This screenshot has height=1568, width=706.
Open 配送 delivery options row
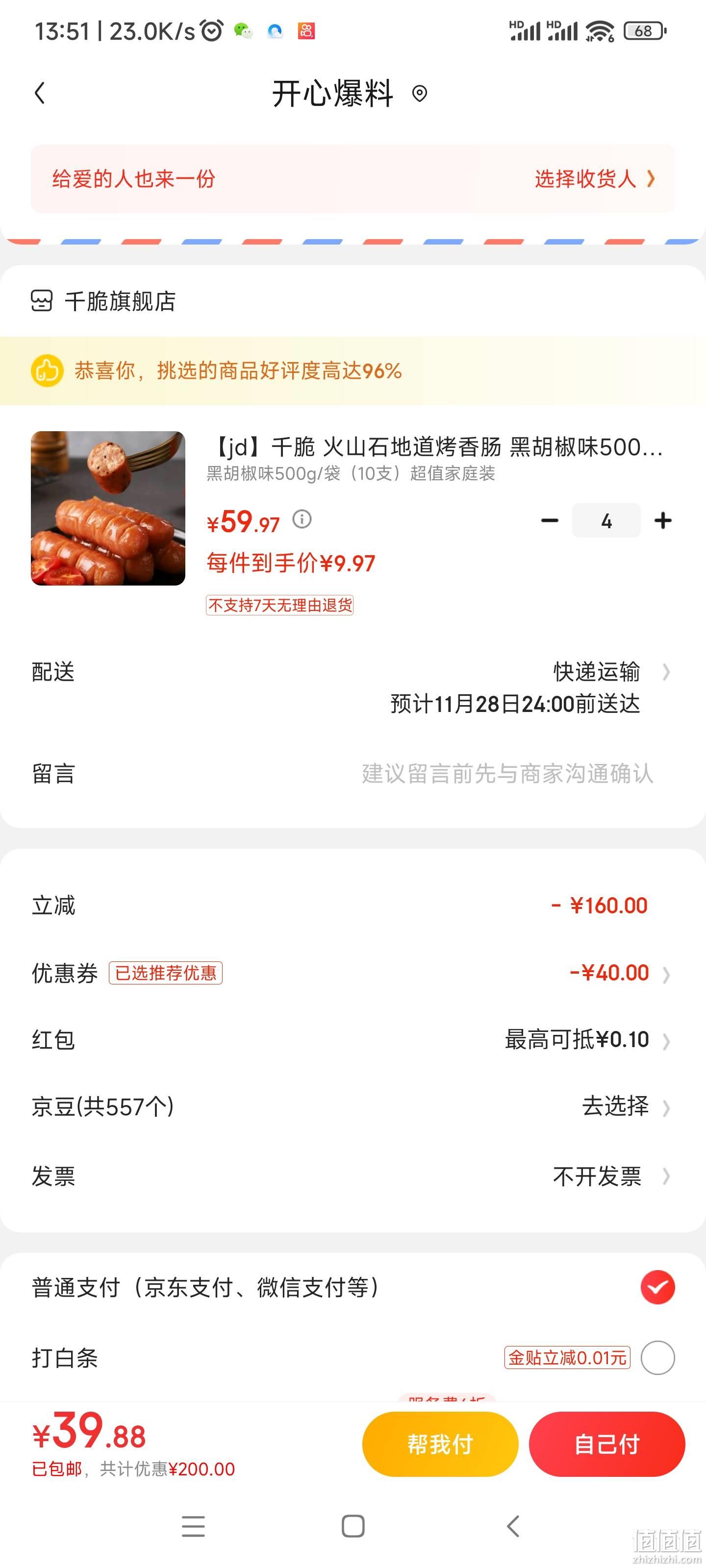click(x=353, y=687)
